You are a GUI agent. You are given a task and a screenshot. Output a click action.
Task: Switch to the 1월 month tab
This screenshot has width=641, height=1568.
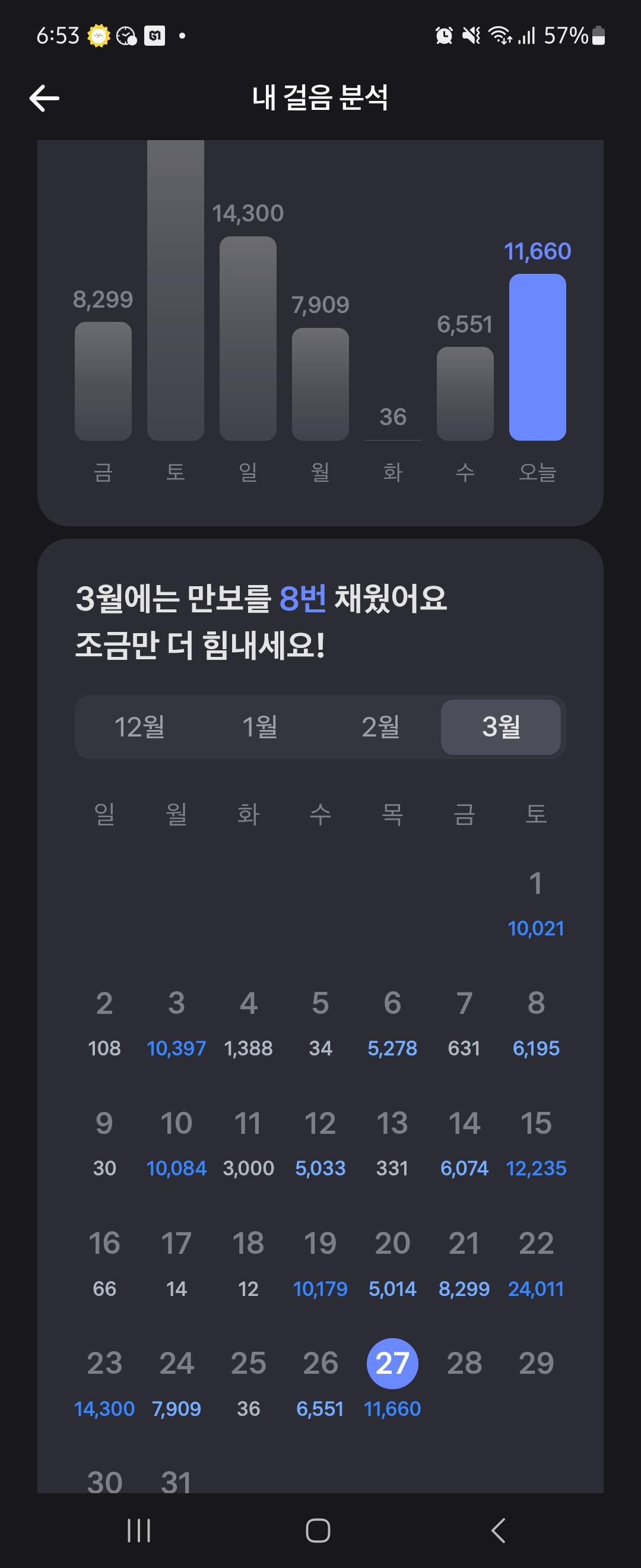pyautogui.click(x=260, y=727)
